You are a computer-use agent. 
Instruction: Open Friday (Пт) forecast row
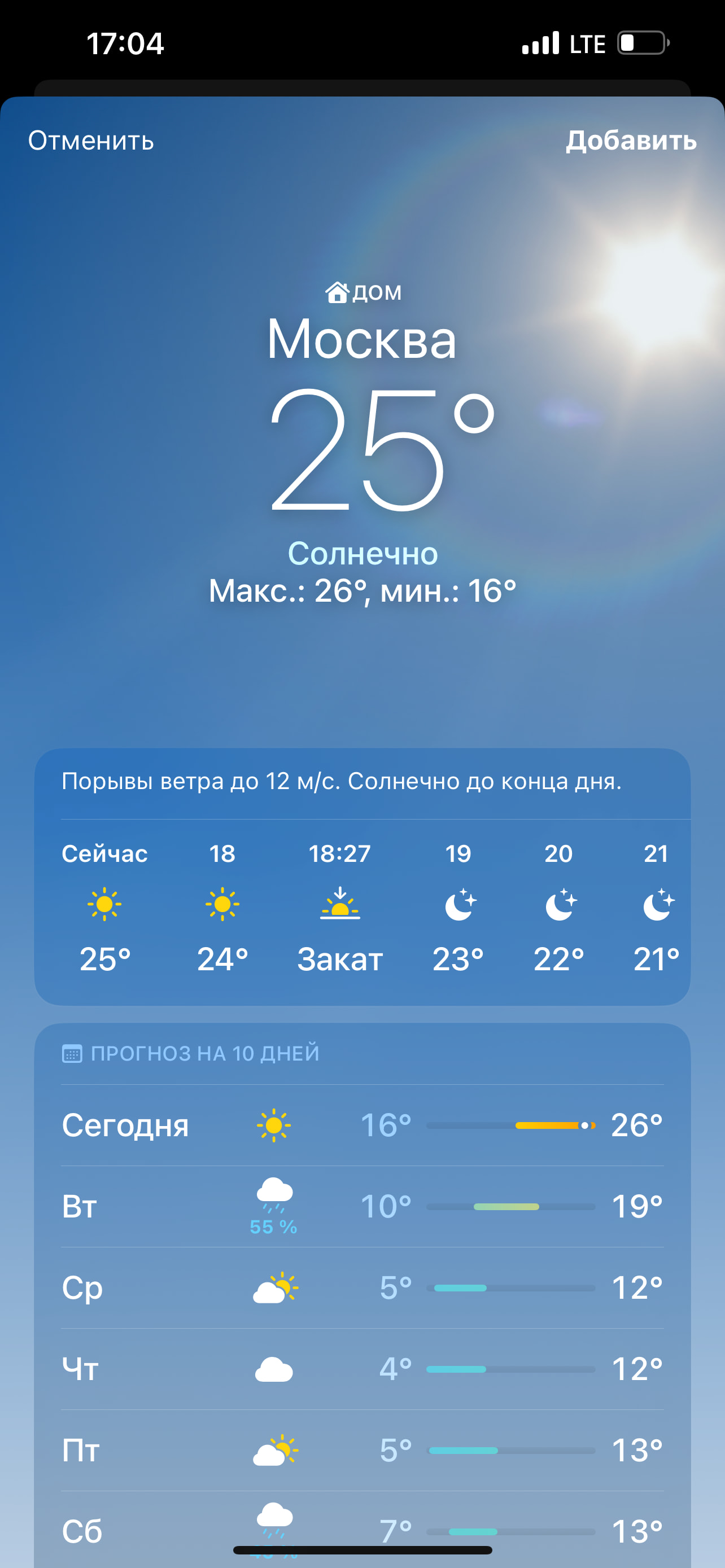pyautogui.click(x=362, y=1451)
